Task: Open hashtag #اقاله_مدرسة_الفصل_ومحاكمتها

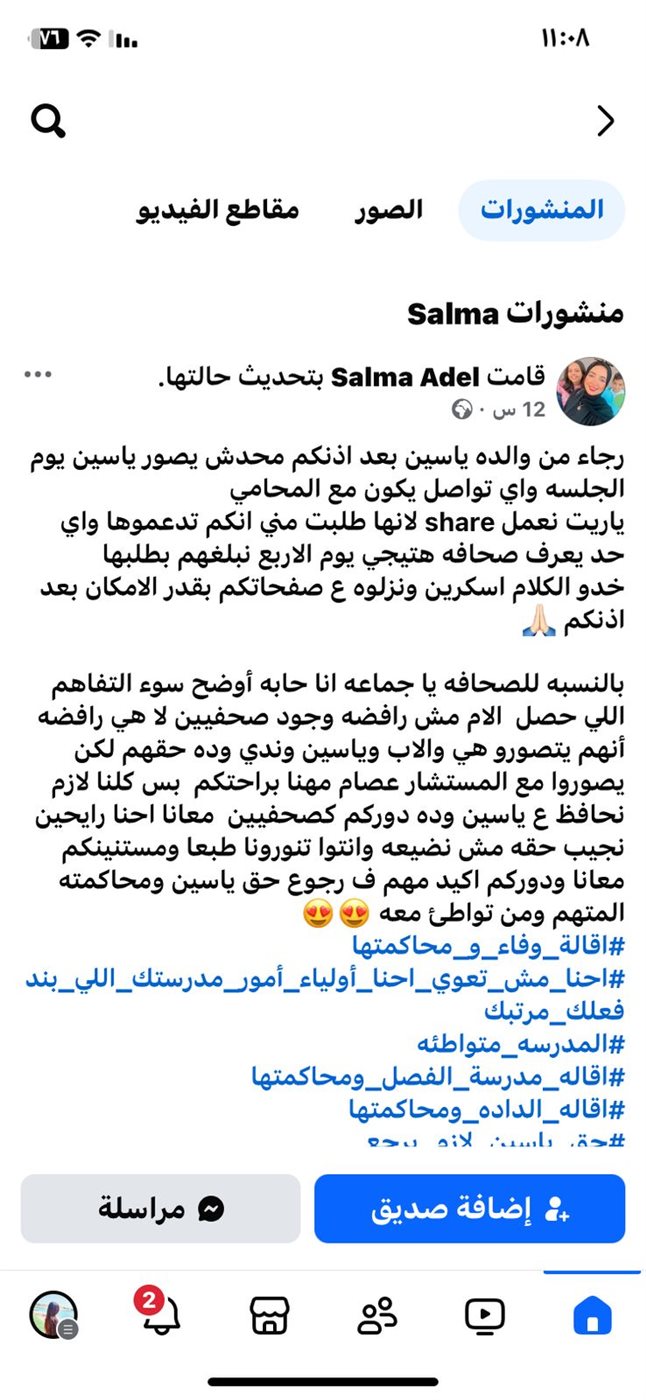Action: pos(437,1077)
